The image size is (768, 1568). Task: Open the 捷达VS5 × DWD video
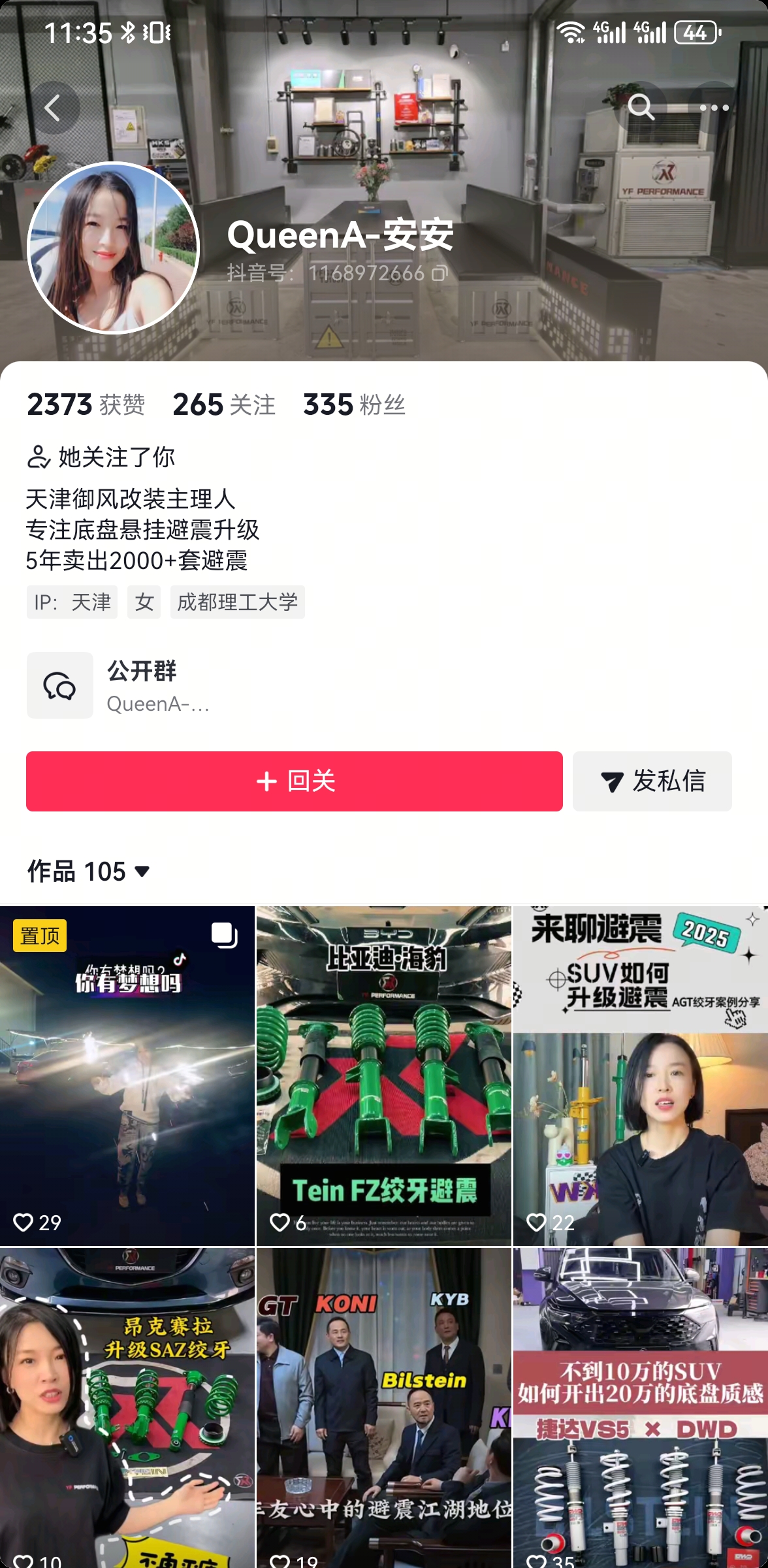pyautogui.click(x=640, y=1408)
